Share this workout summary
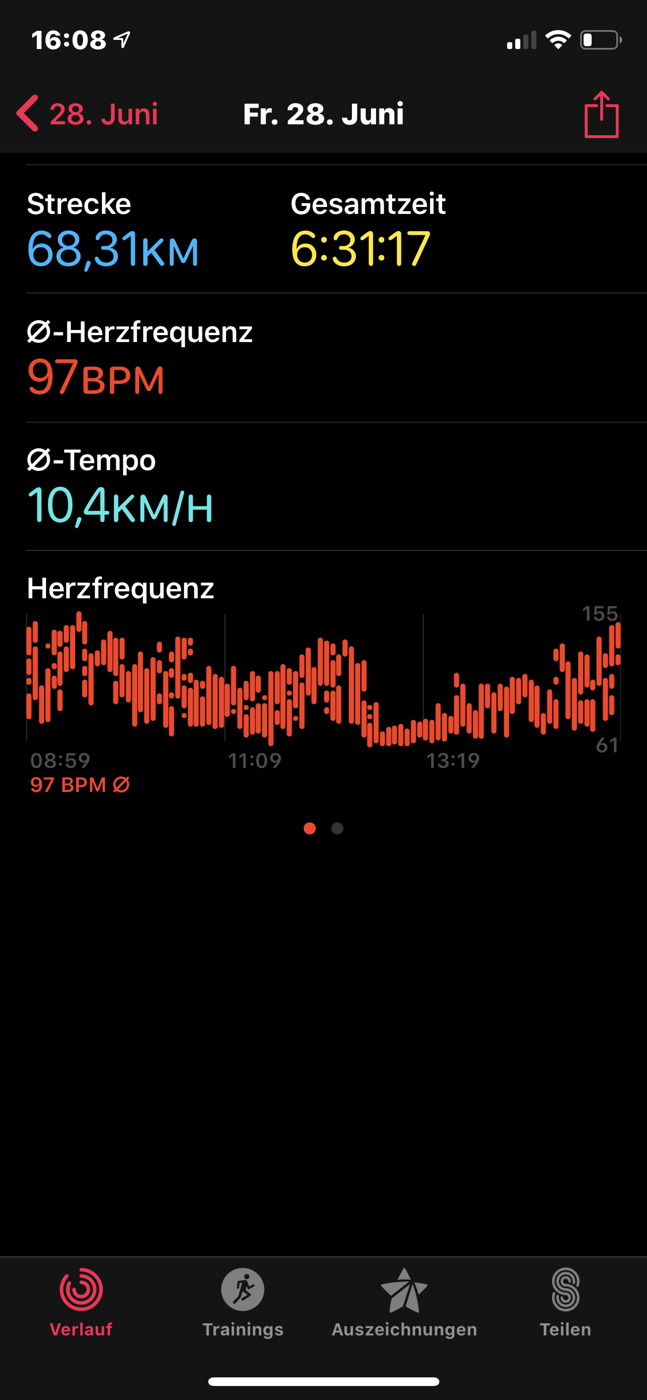 pyautogui.click(x=601, y=114)
